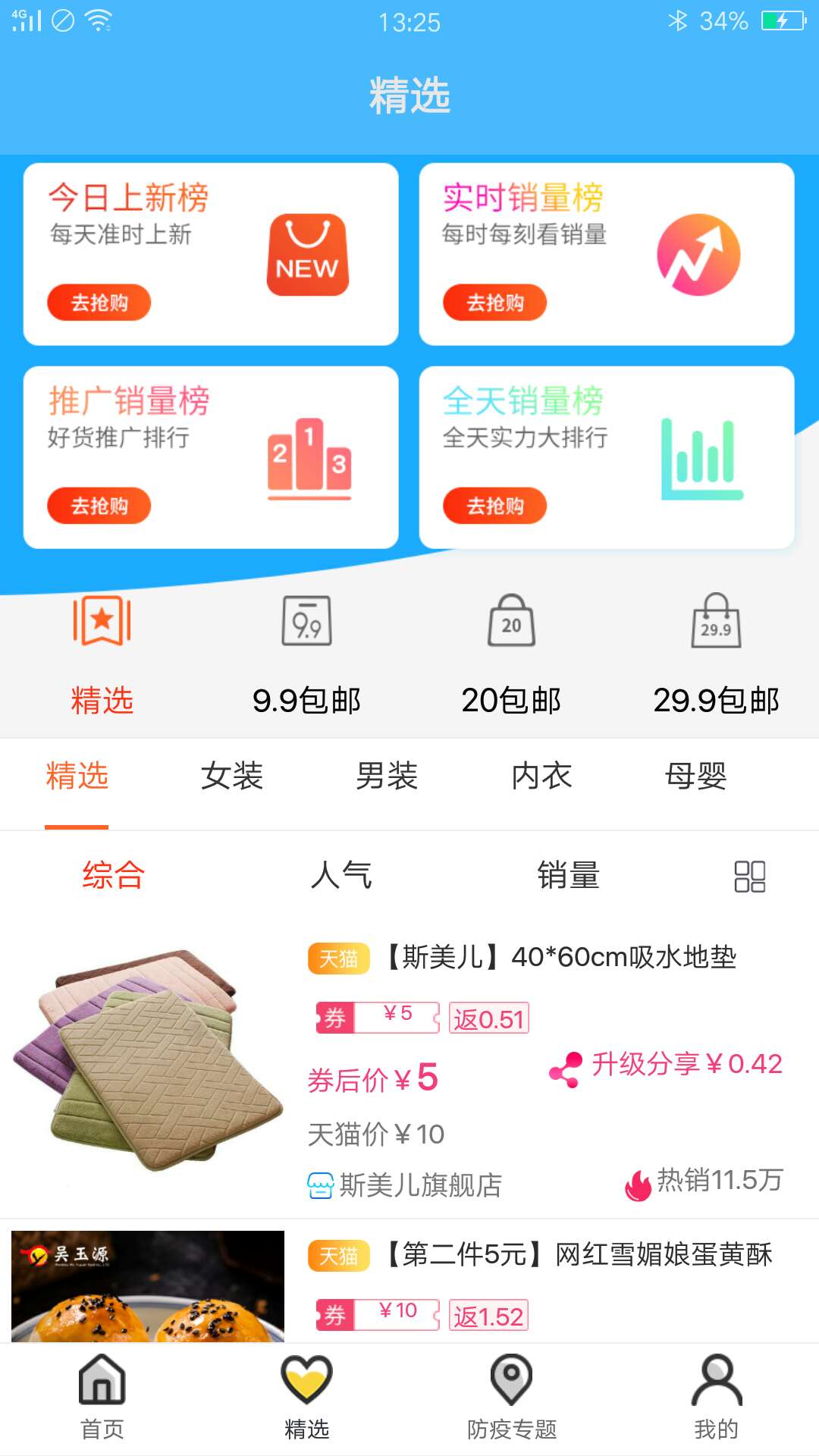Screen dimensions: 819x1456
Task: Tap the 升级分享 share icon
Action: (565, 1065)
